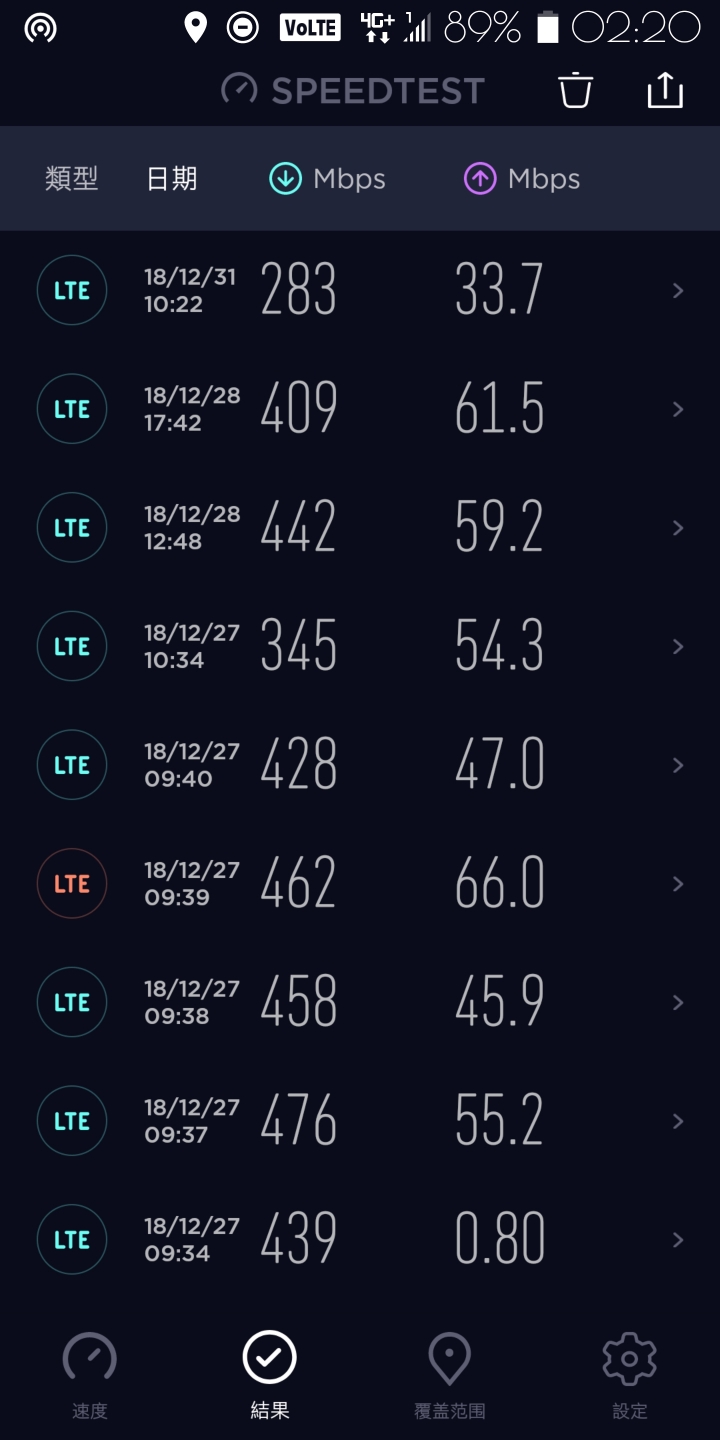
Task: Open the 462 Mbps result from 09:39
Action: [x=360, y=884]
